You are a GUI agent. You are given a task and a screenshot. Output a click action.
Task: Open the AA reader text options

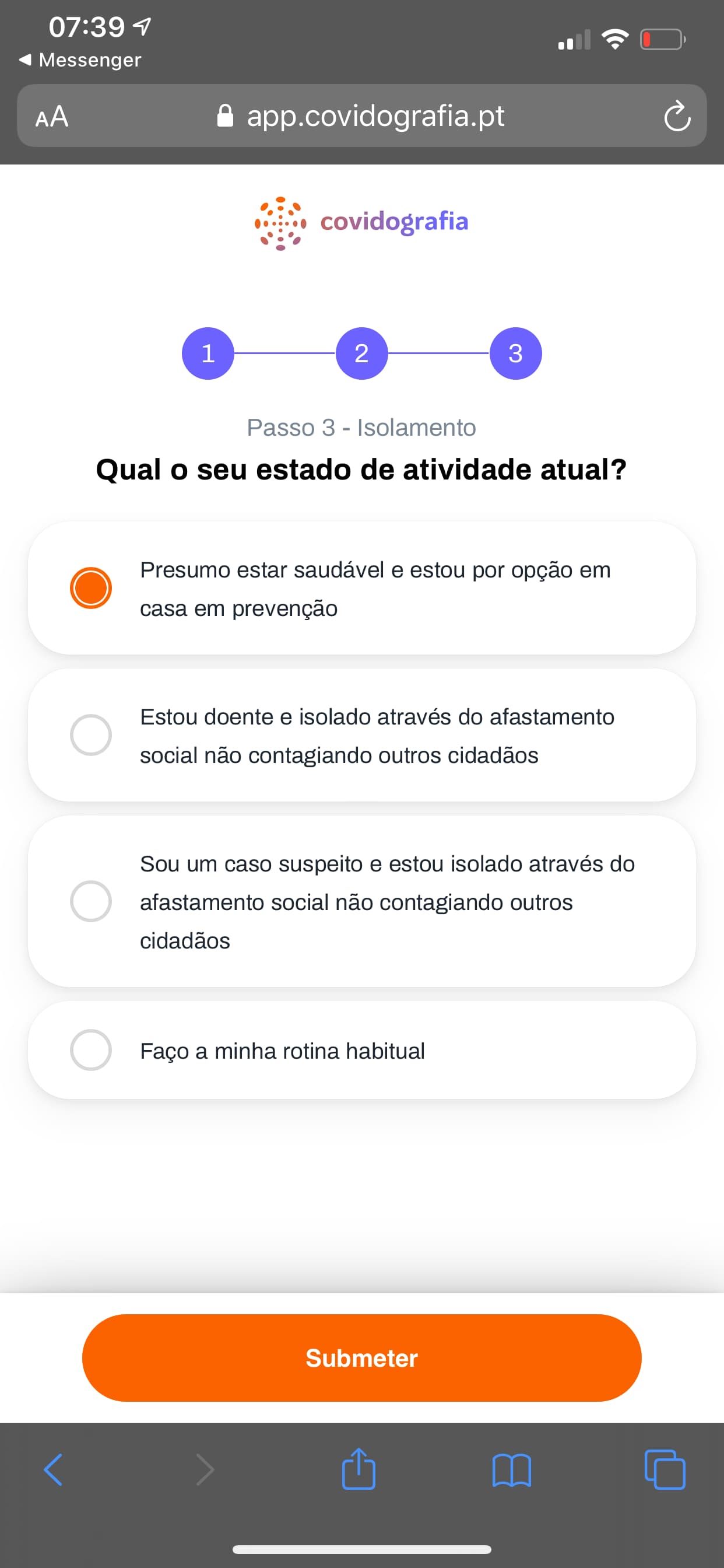point(52,116)
